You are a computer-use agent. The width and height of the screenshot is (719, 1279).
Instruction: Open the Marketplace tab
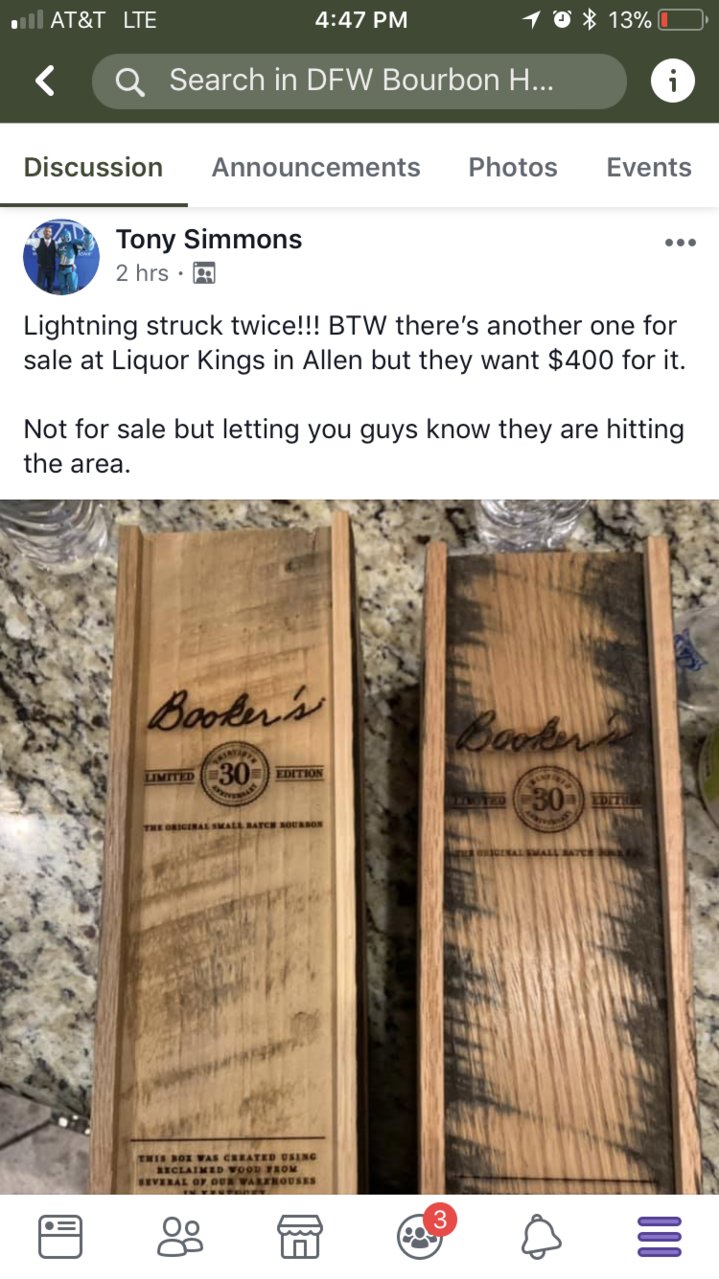click(300, 1237)
